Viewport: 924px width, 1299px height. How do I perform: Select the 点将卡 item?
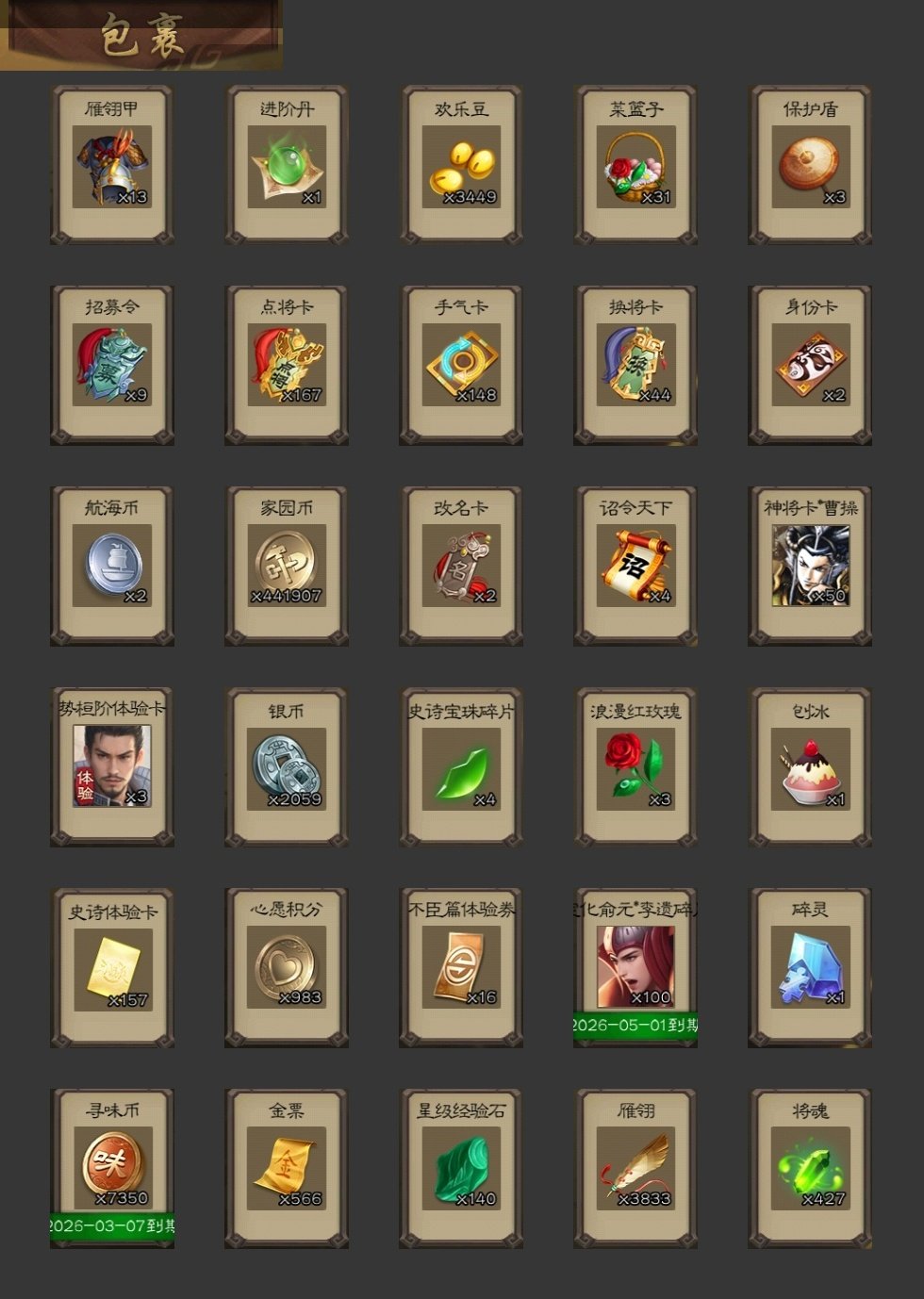[287, 366]
